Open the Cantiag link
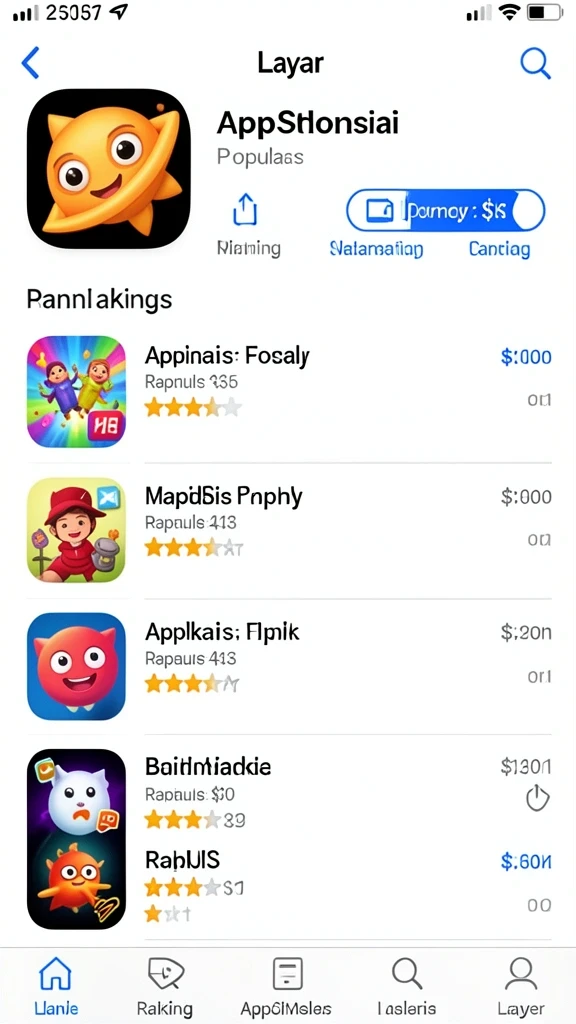The image size is (576, 1024). [500, 249]
